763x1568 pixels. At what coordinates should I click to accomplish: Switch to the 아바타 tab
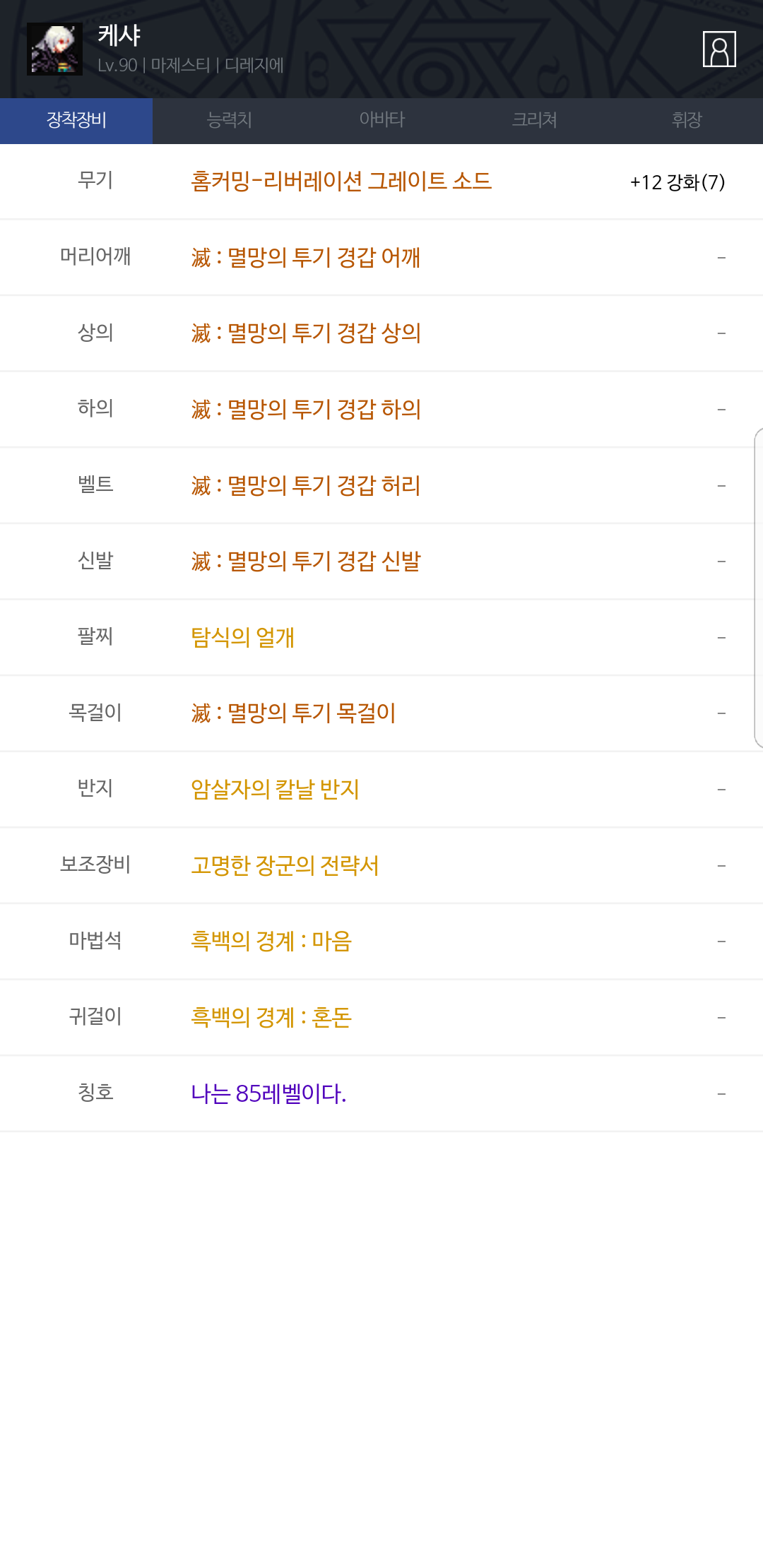(x=381, y=121)
